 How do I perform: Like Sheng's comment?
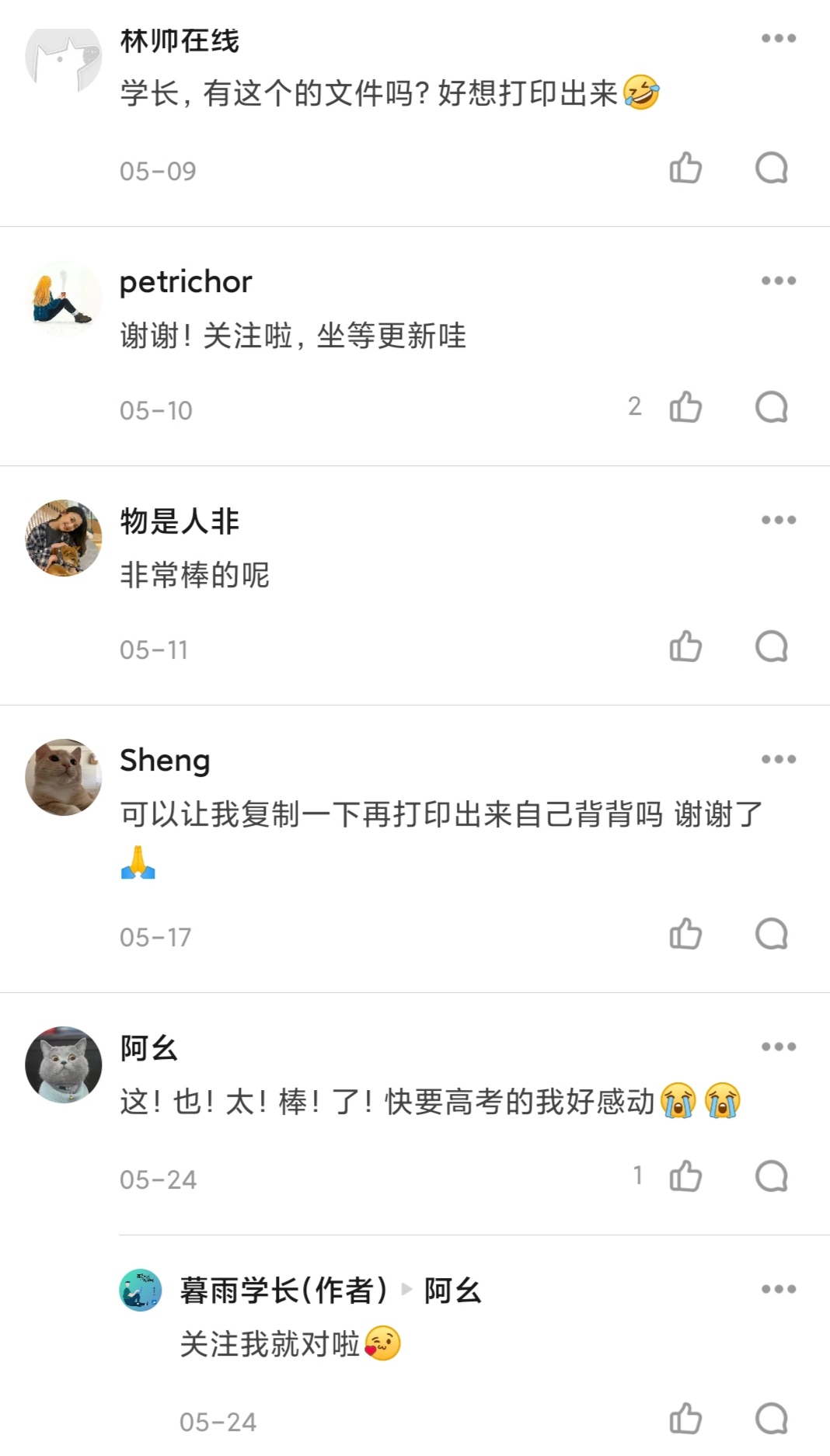click(685, 934)
